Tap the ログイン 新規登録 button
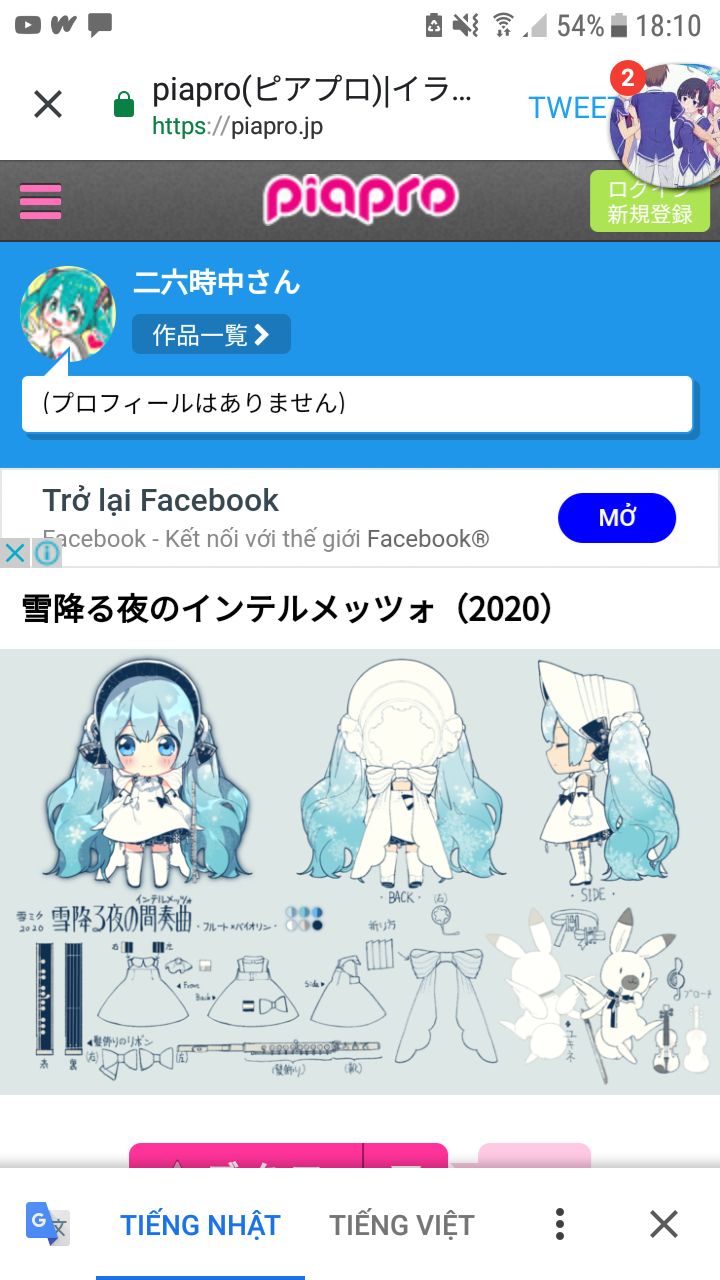The width and height of the screenshot is (720, 1280). pos(649,201)
